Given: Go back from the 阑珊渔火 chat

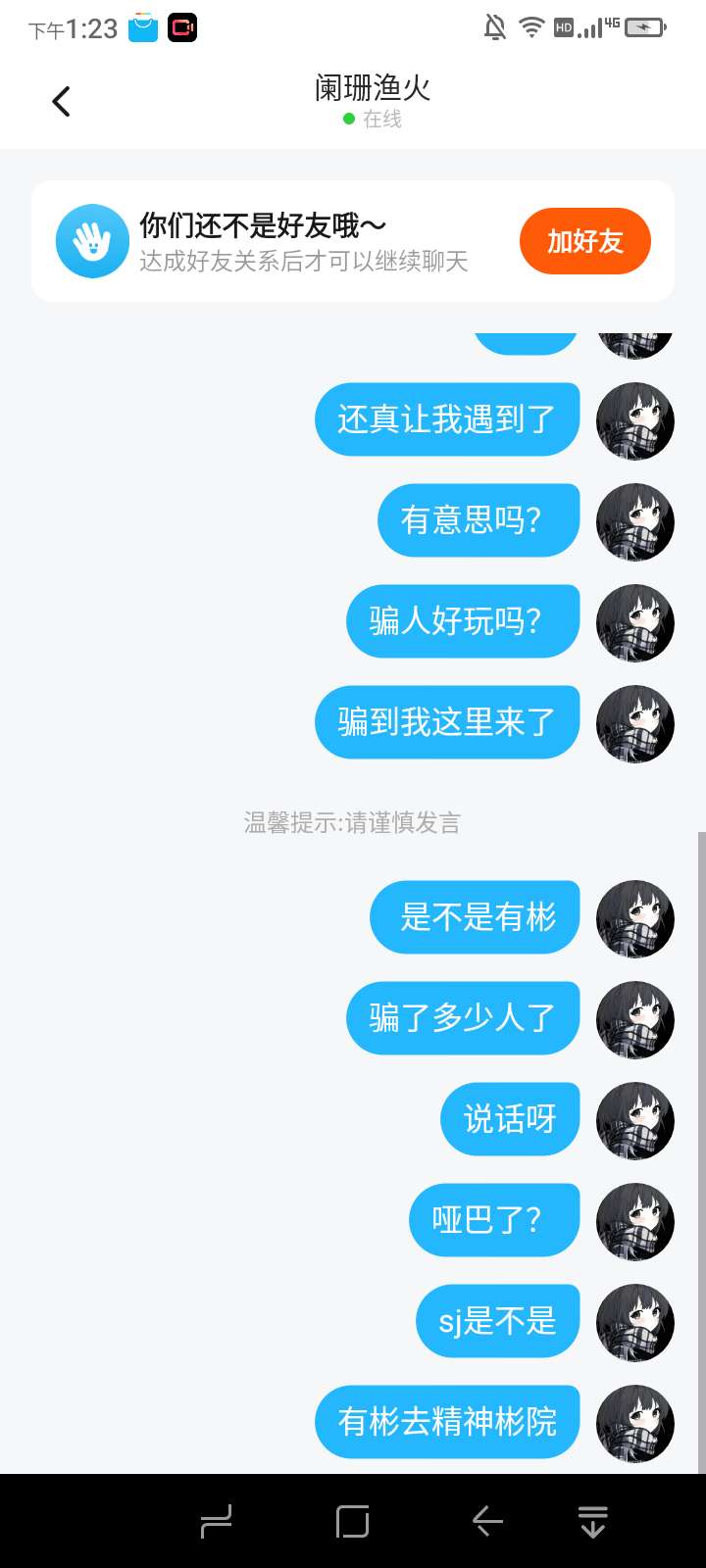Looking at the screenshot, I should click(61, 102).
